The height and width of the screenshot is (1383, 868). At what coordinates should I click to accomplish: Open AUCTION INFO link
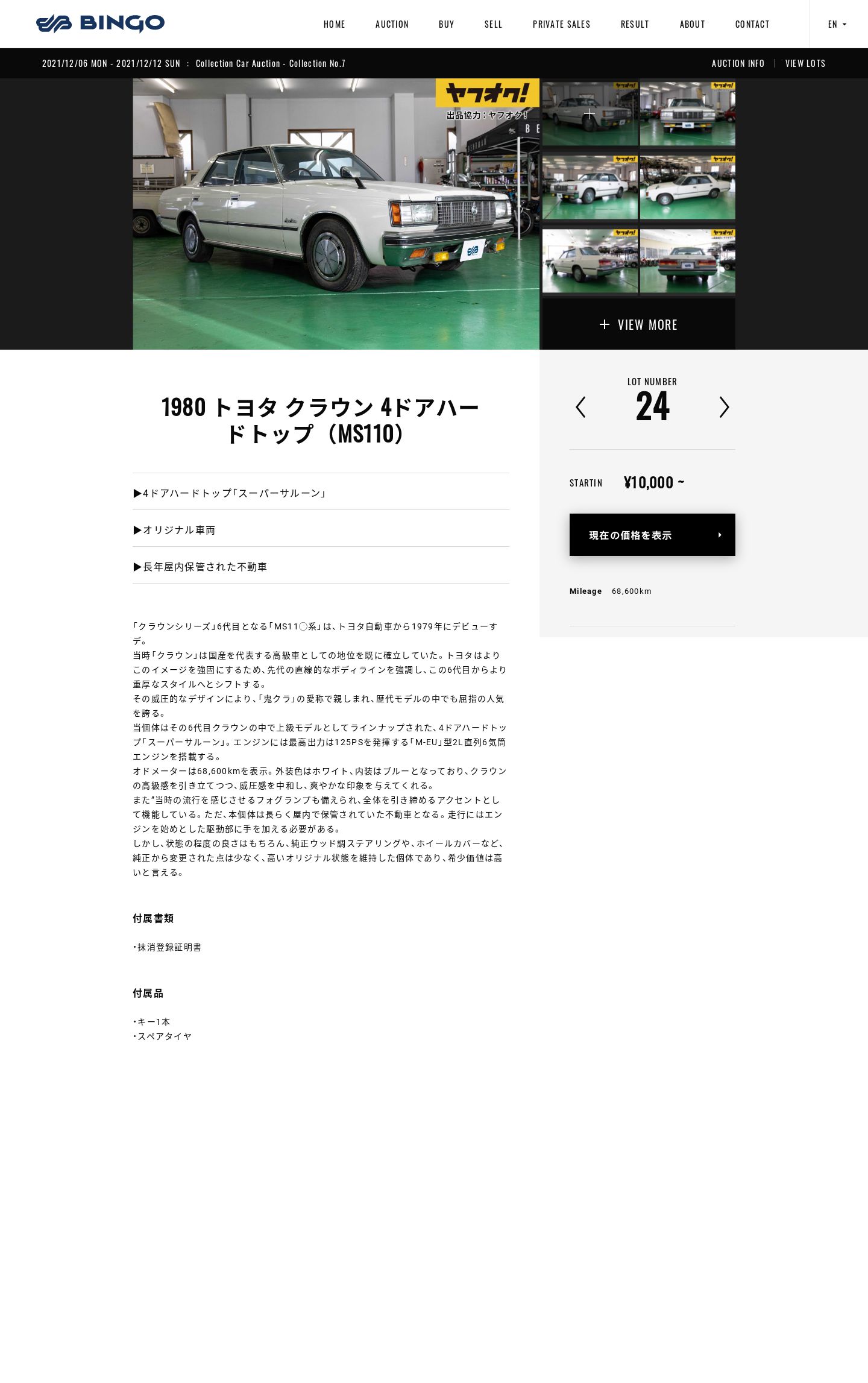[x=738, y=63]
